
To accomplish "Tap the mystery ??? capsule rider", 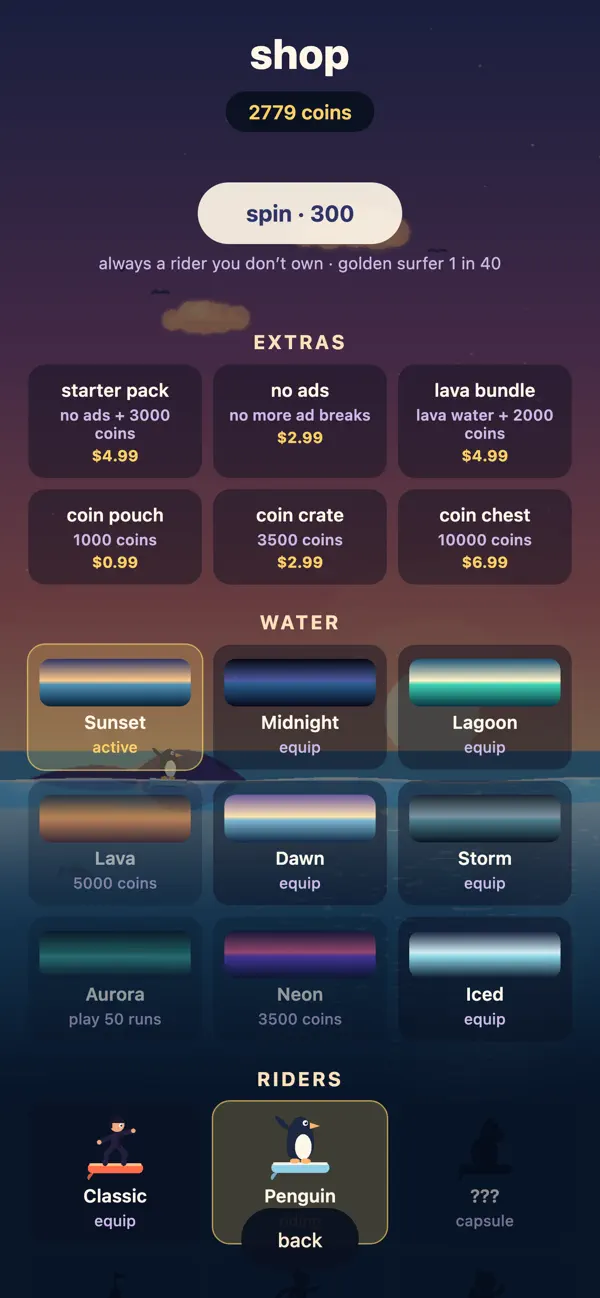I will tap(485, 1172).
